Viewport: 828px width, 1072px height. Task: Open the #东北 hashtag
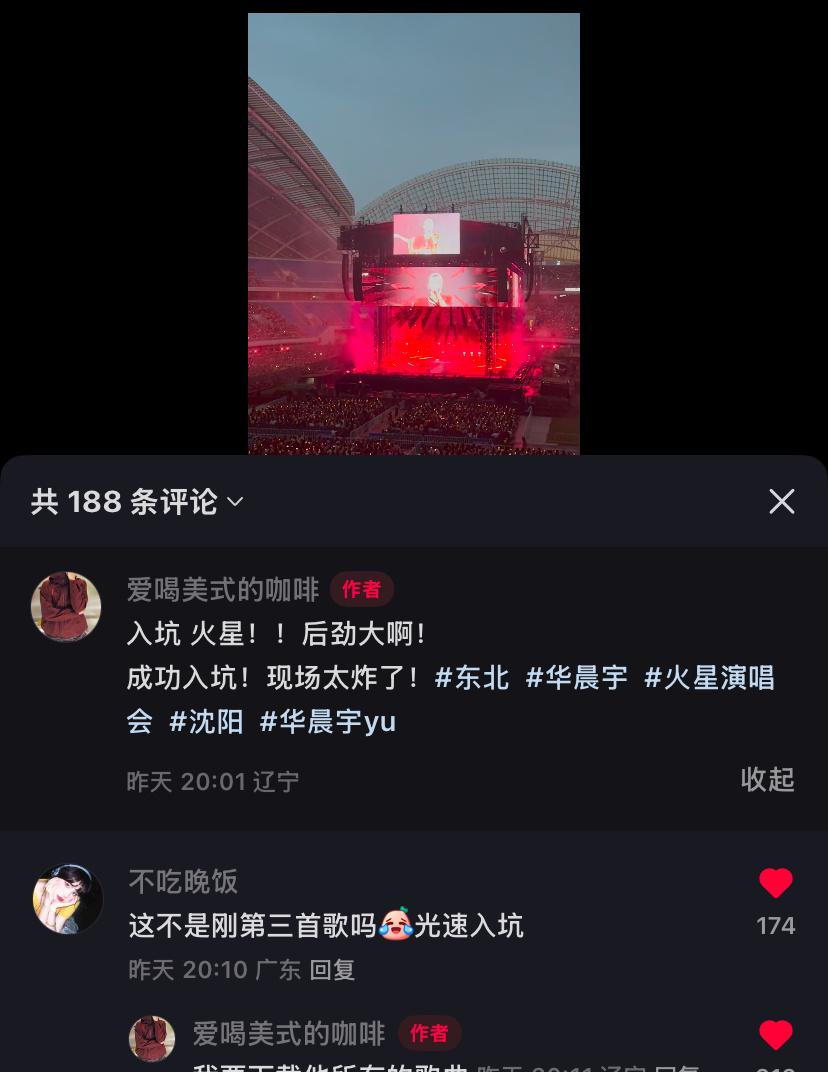[472, 677]
